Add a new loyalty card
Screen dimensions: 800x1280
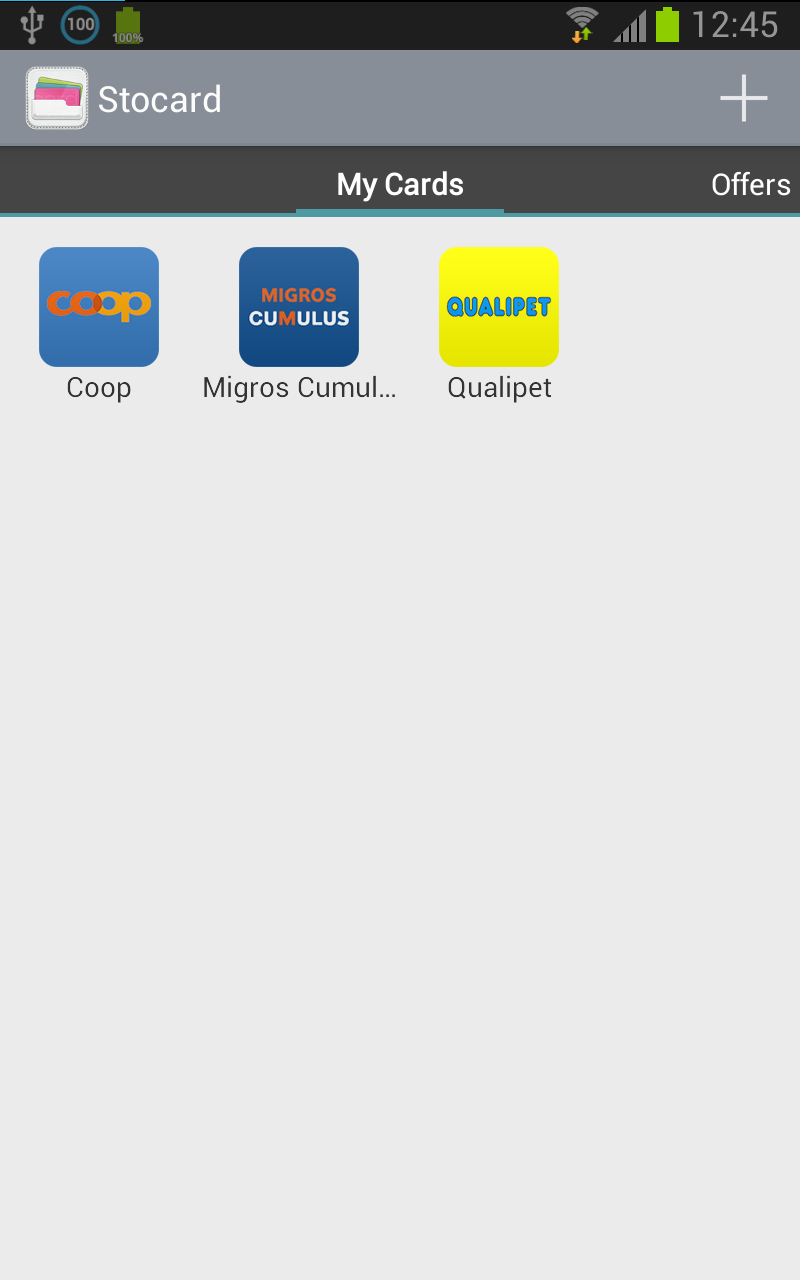click(743, 99)
